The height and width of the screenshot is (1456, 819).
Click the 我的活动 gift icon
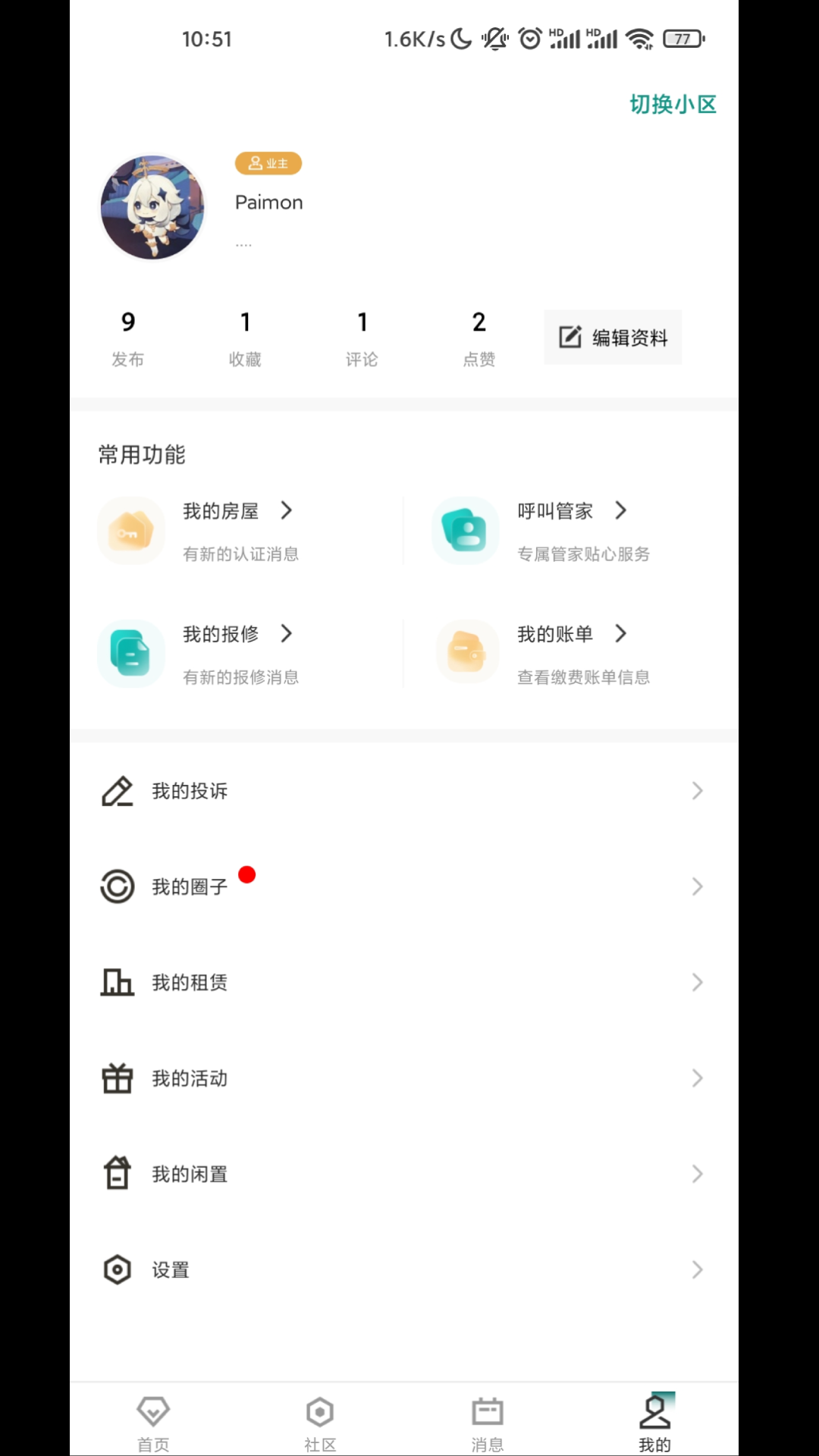coord(116,1078)
